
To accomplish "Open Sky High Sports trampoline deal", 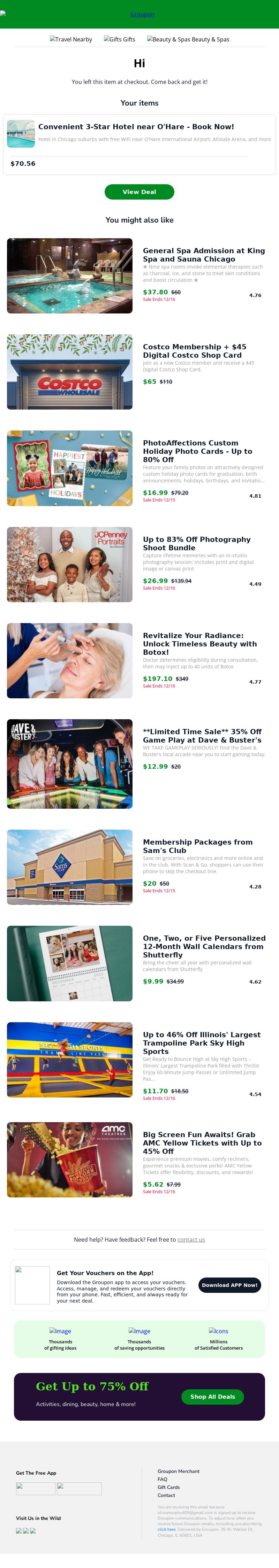I will (x=202, y=1043).
